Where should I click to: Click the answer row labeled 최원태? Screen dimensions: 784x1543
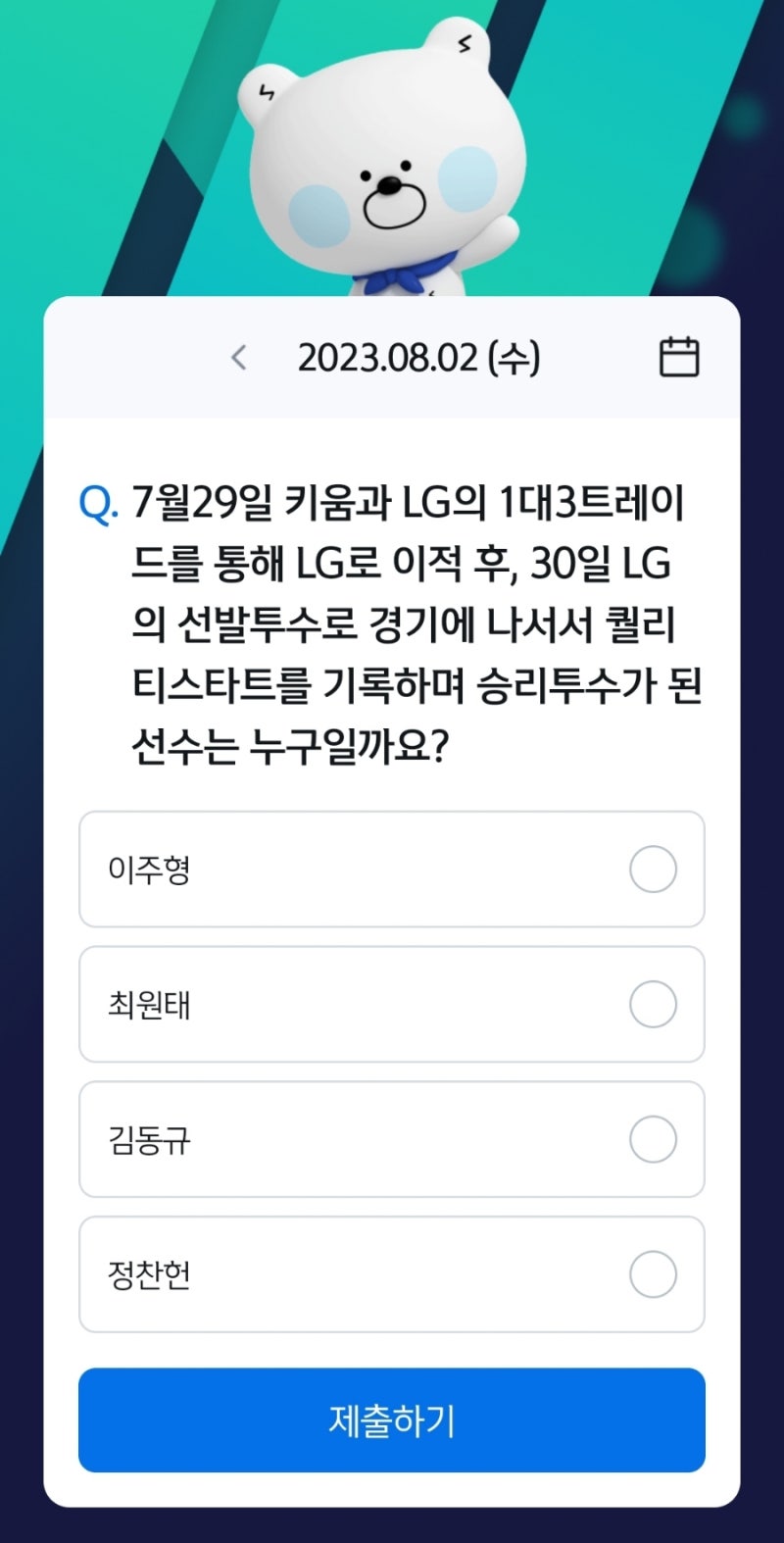coord(392,1005)
